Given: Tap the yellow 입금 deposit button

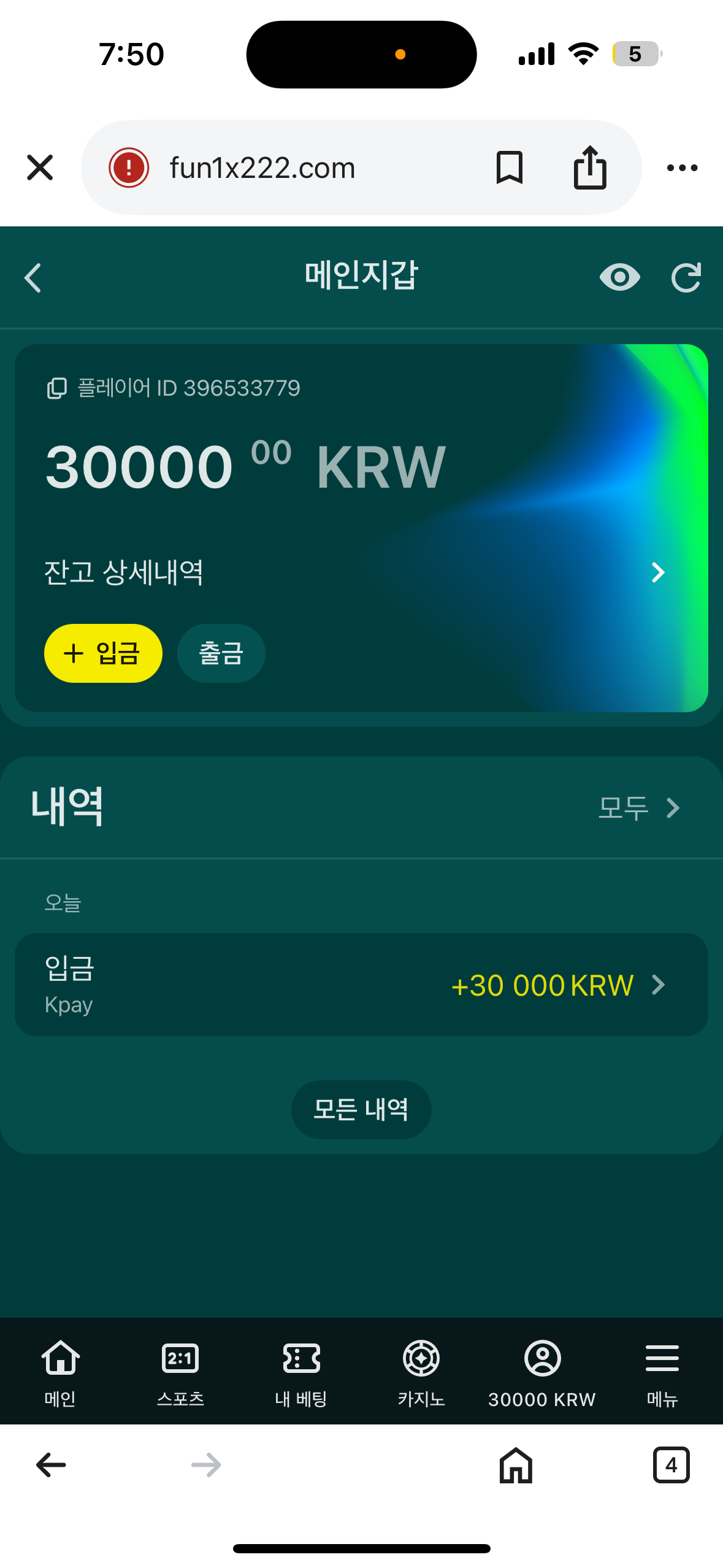Looking at the screenshot, I should tap(103, 653).
